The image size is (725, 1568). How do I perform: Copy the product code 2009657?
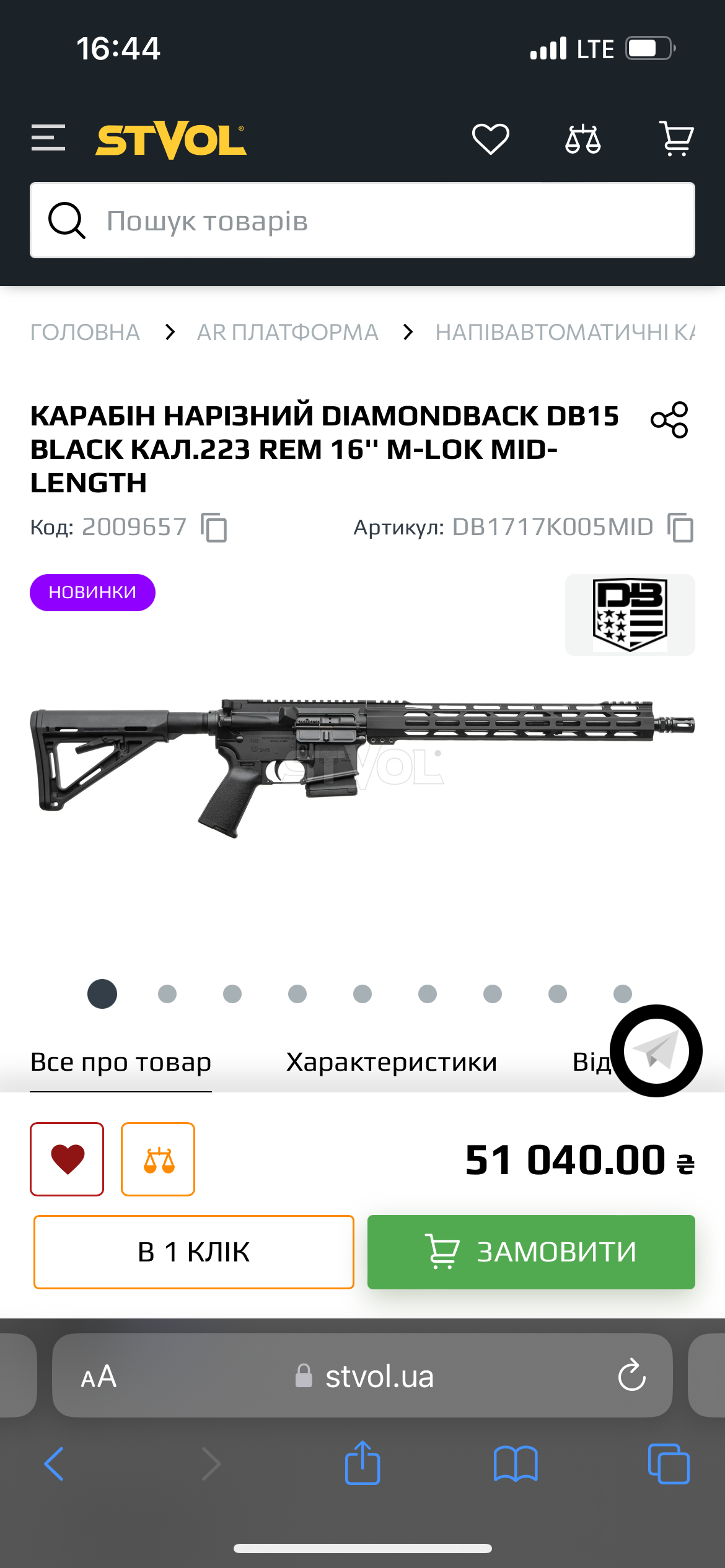coord(214,528)
